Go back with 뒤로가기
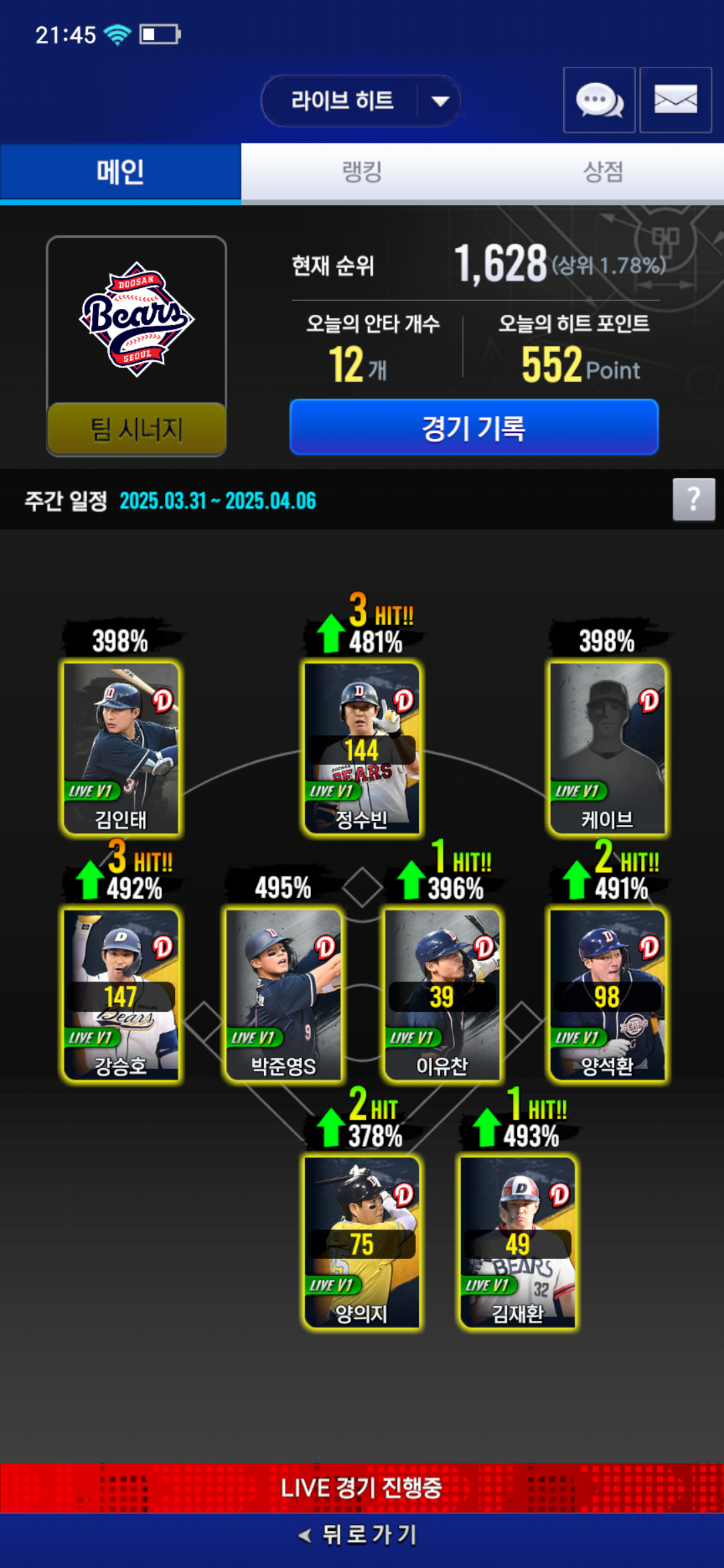724x1568 pixels. point(361,1534)
